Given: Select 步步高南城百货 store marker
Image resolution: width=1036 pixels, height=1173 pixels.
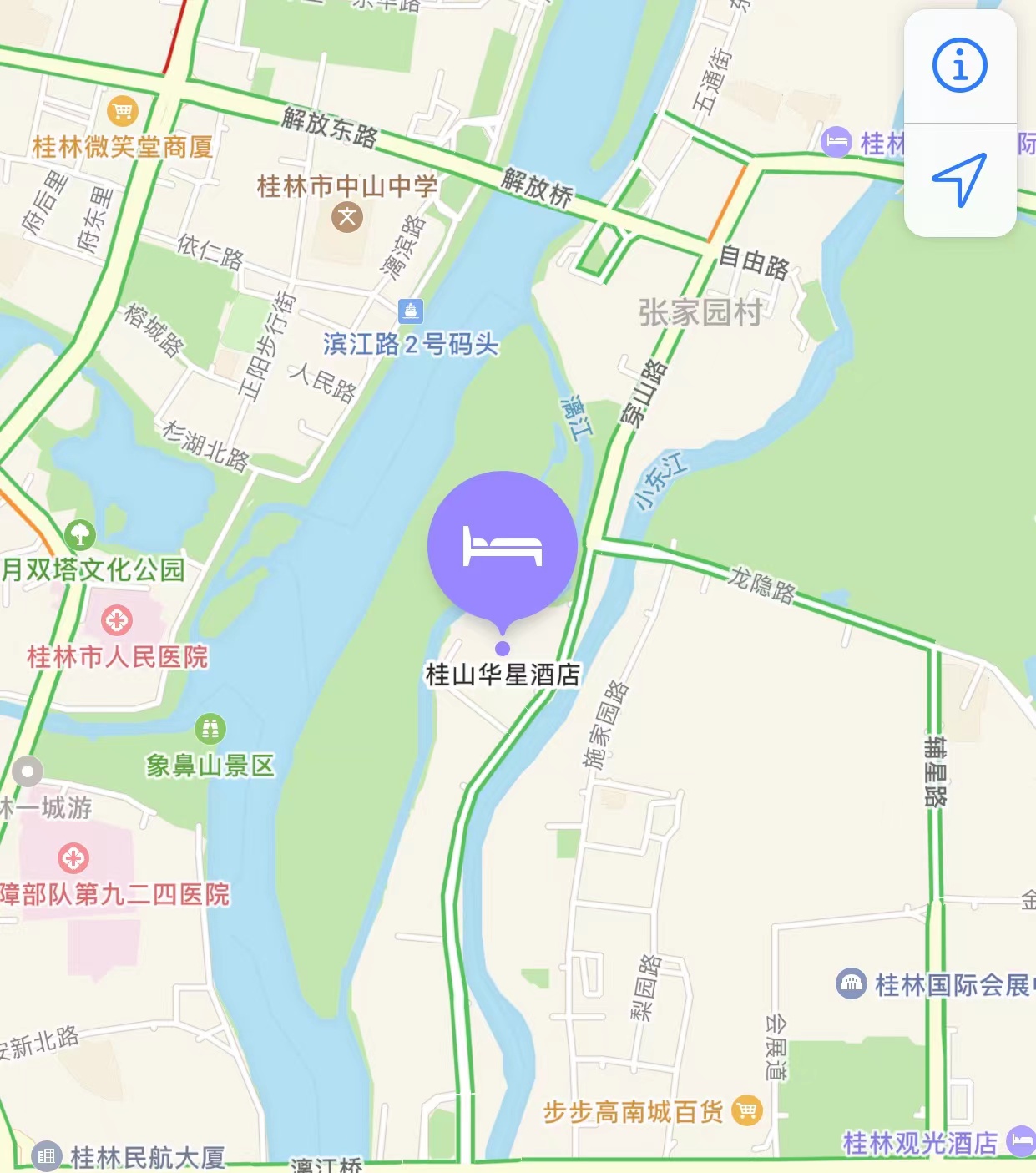Looking at the screenshot, I should [x=746, y=1110].
